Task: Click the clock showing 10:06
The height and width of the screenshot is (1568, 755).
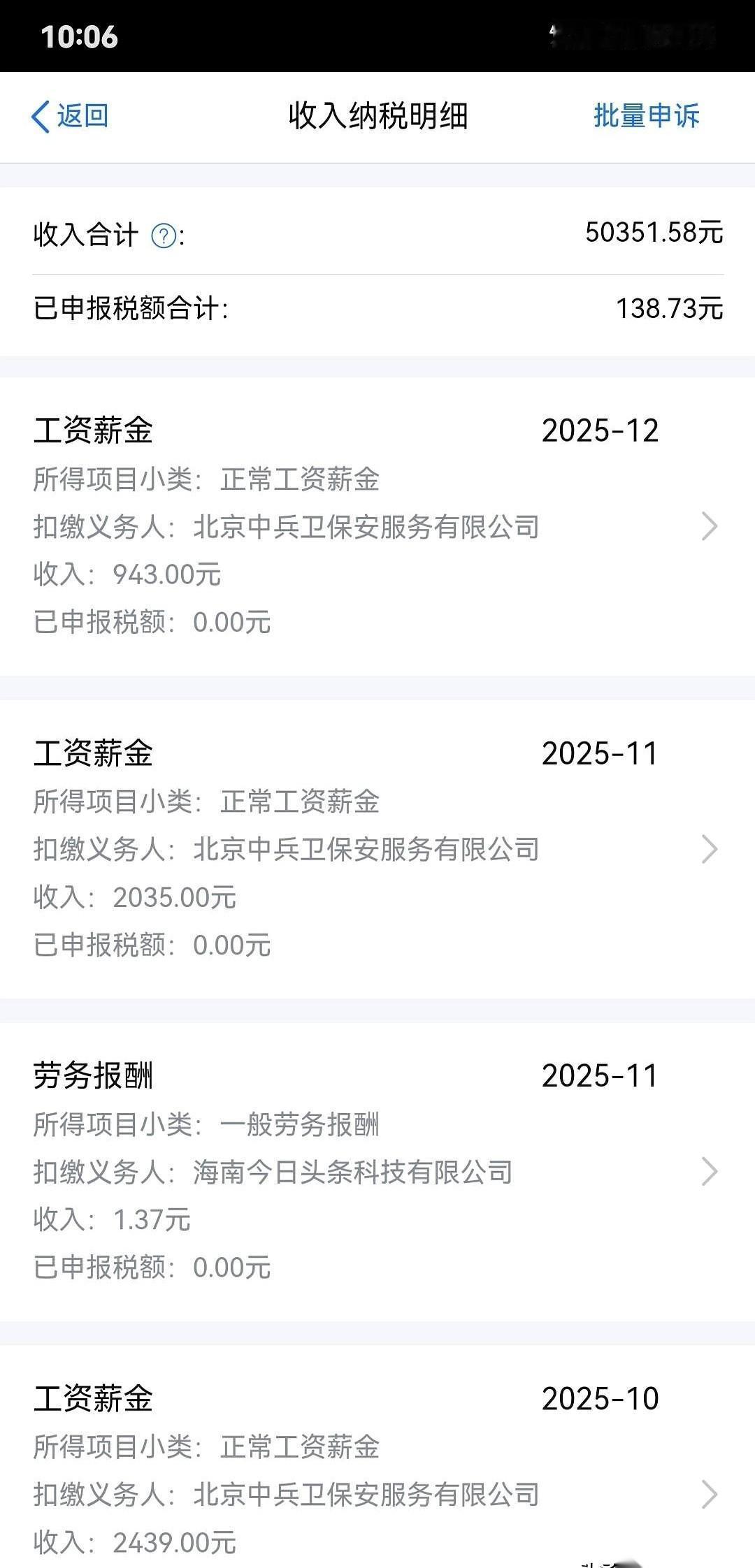Action: 79,38
